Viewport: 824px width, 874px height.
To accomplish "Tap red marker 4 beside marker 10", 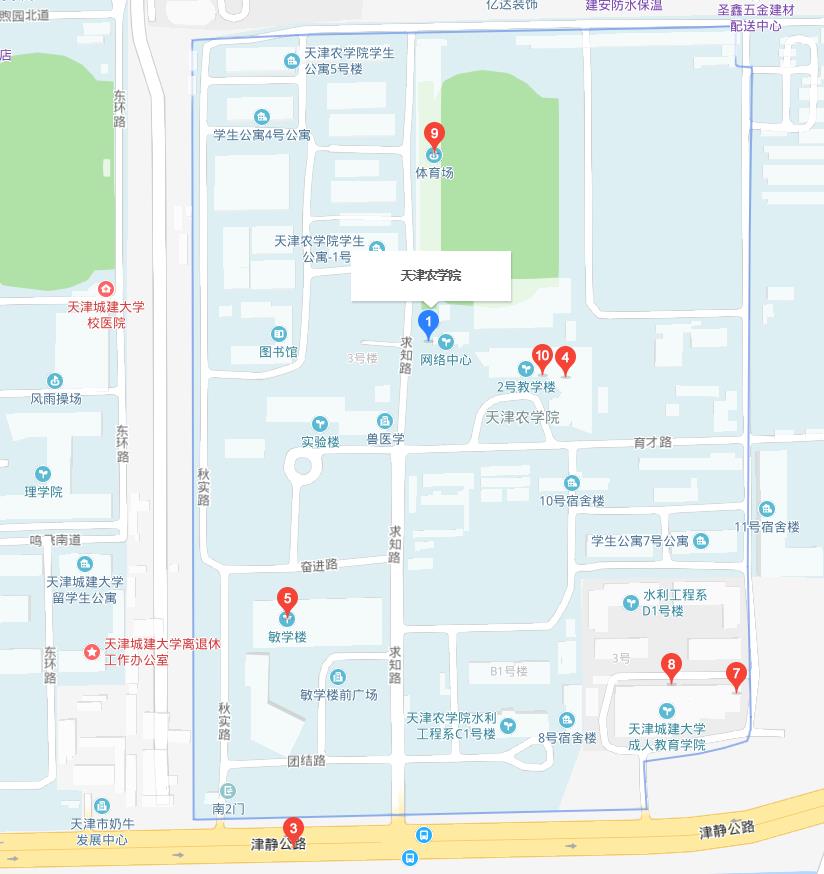I will pos(565,357).
